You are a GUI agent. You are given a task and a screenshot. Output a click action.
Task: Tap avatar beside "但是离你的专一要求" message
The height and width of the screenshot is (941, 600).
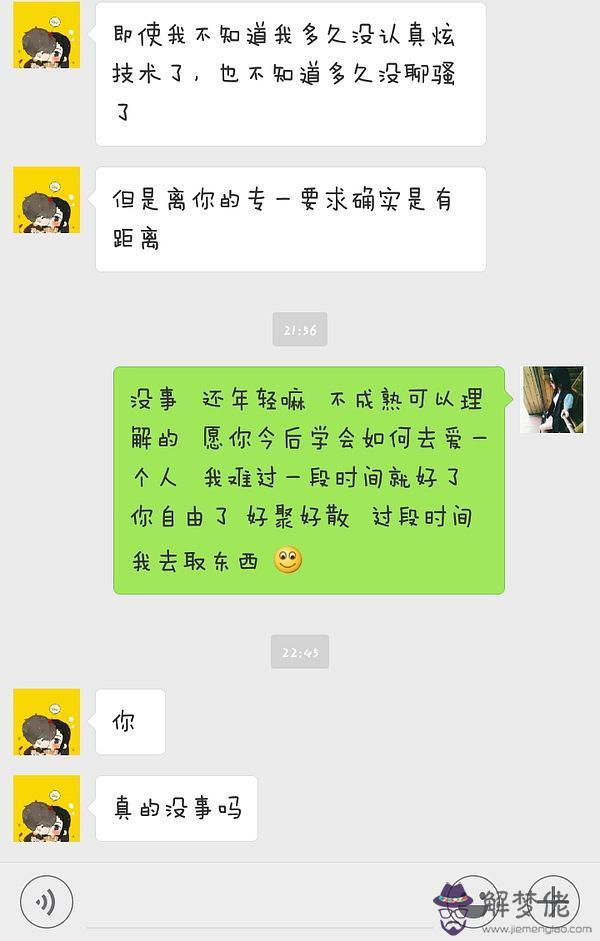(46, 200)
